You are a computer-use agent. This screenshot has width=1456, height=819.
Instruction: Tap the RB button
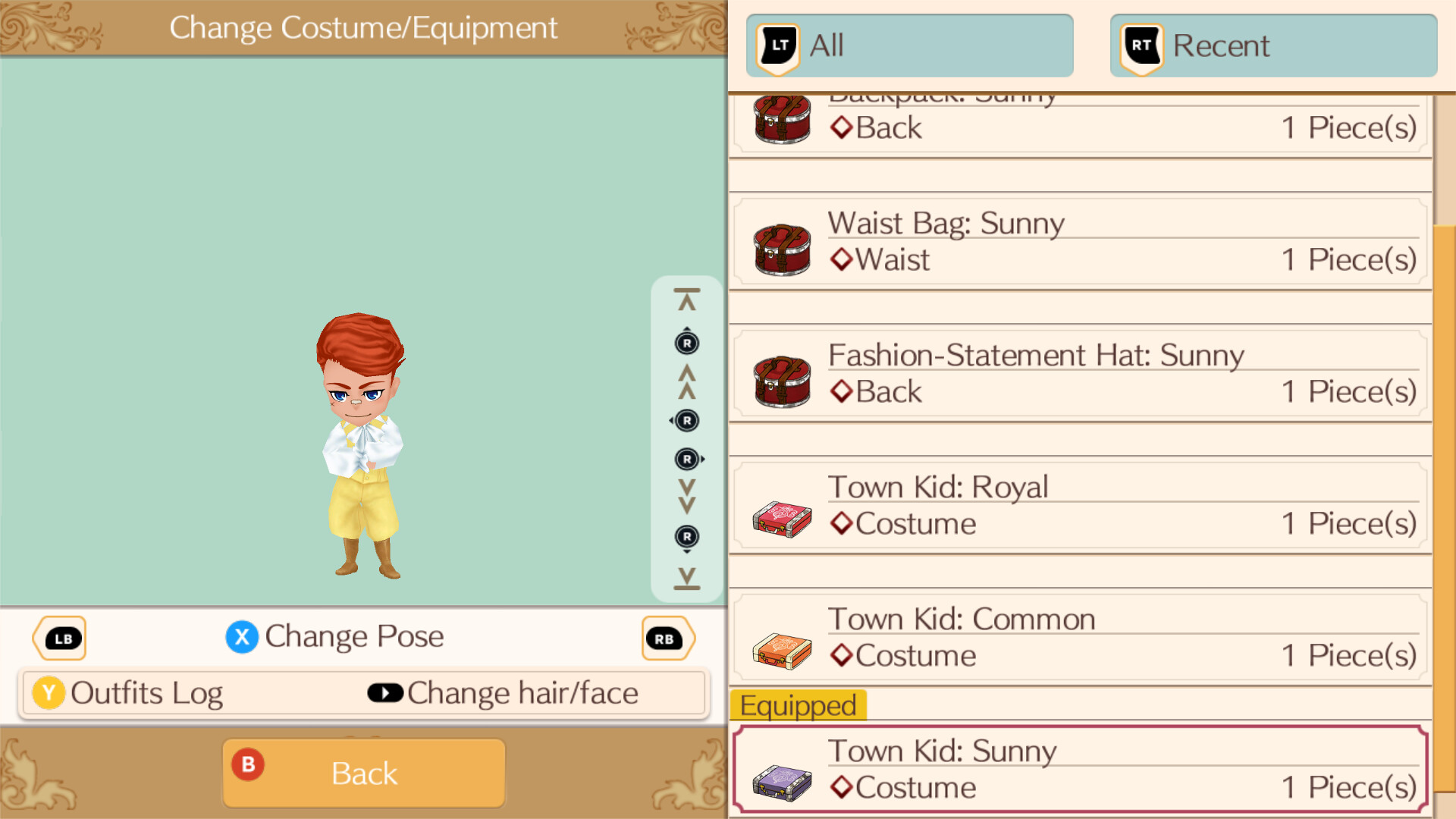coord(666,639)
